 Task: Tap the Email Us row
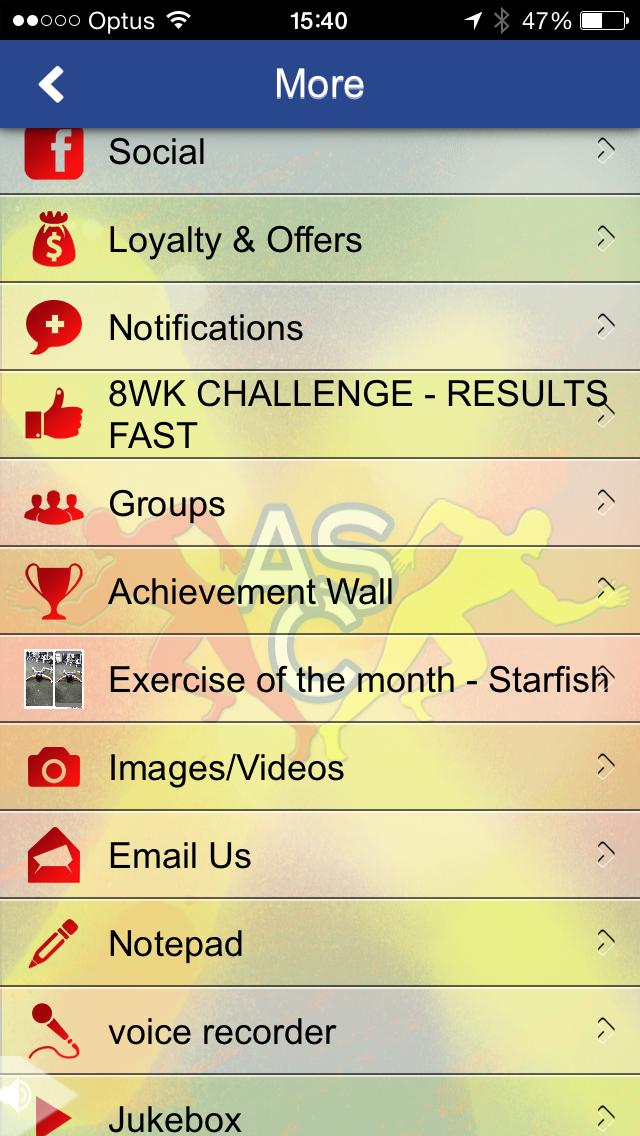[320, 856]
